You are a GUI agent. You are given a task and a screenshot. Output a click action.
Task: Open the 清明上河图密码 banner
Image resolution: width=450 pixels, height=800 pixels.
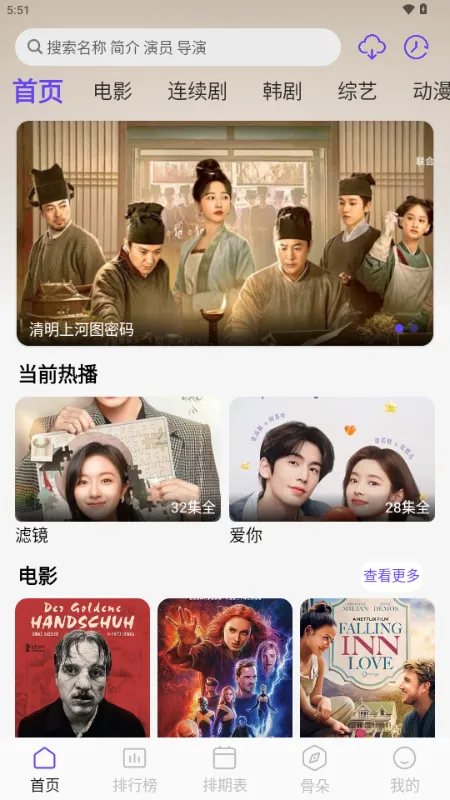pos(225,233)
